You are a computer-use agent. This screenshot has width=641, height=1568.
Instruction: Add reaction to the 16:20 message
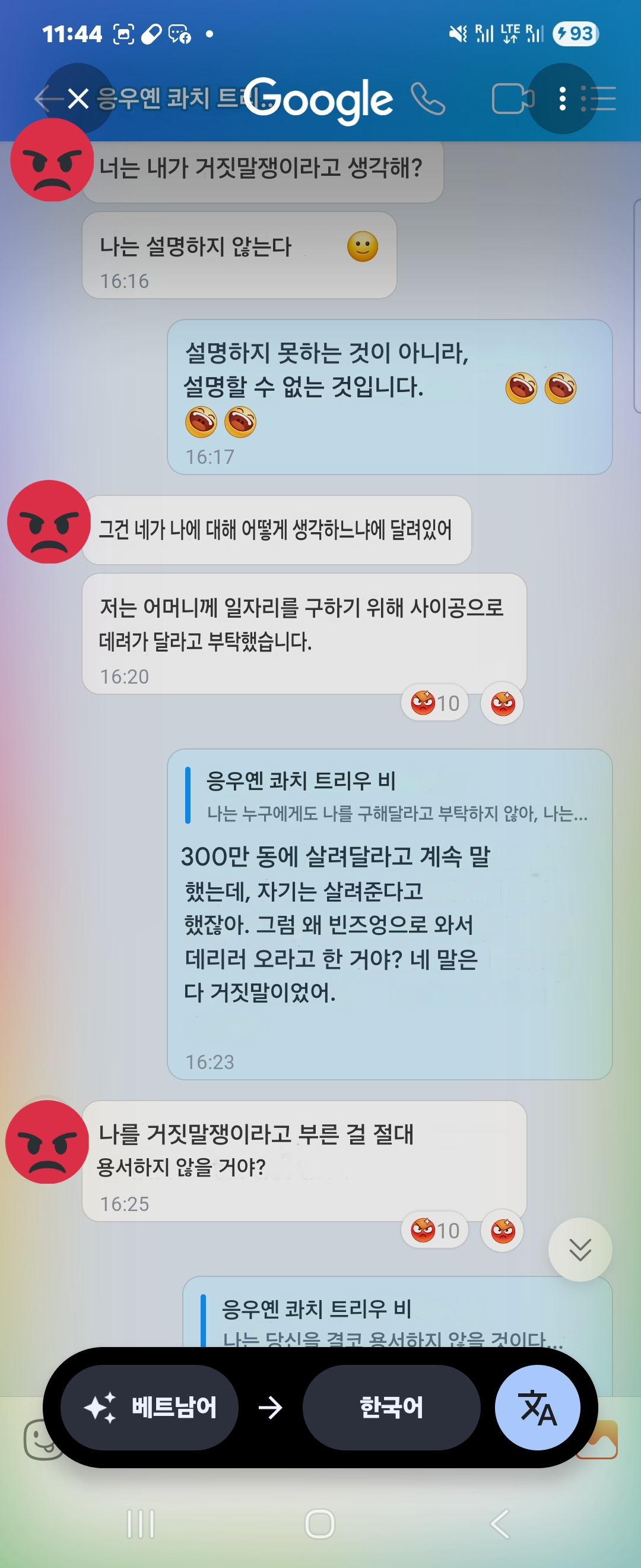click(502, 704)
